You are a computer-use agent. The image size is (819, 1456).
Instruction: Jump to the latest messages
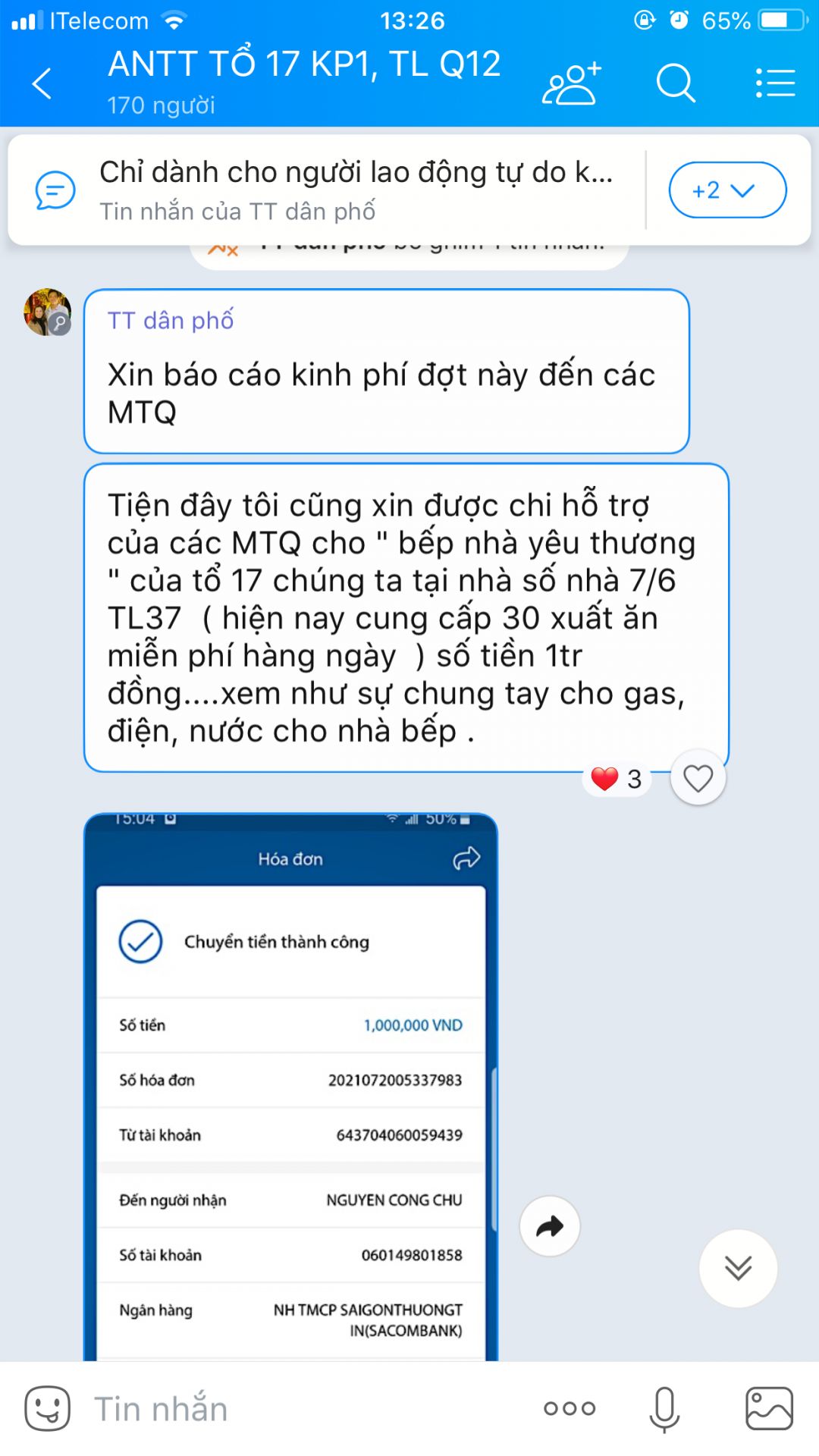(738, 1268)
